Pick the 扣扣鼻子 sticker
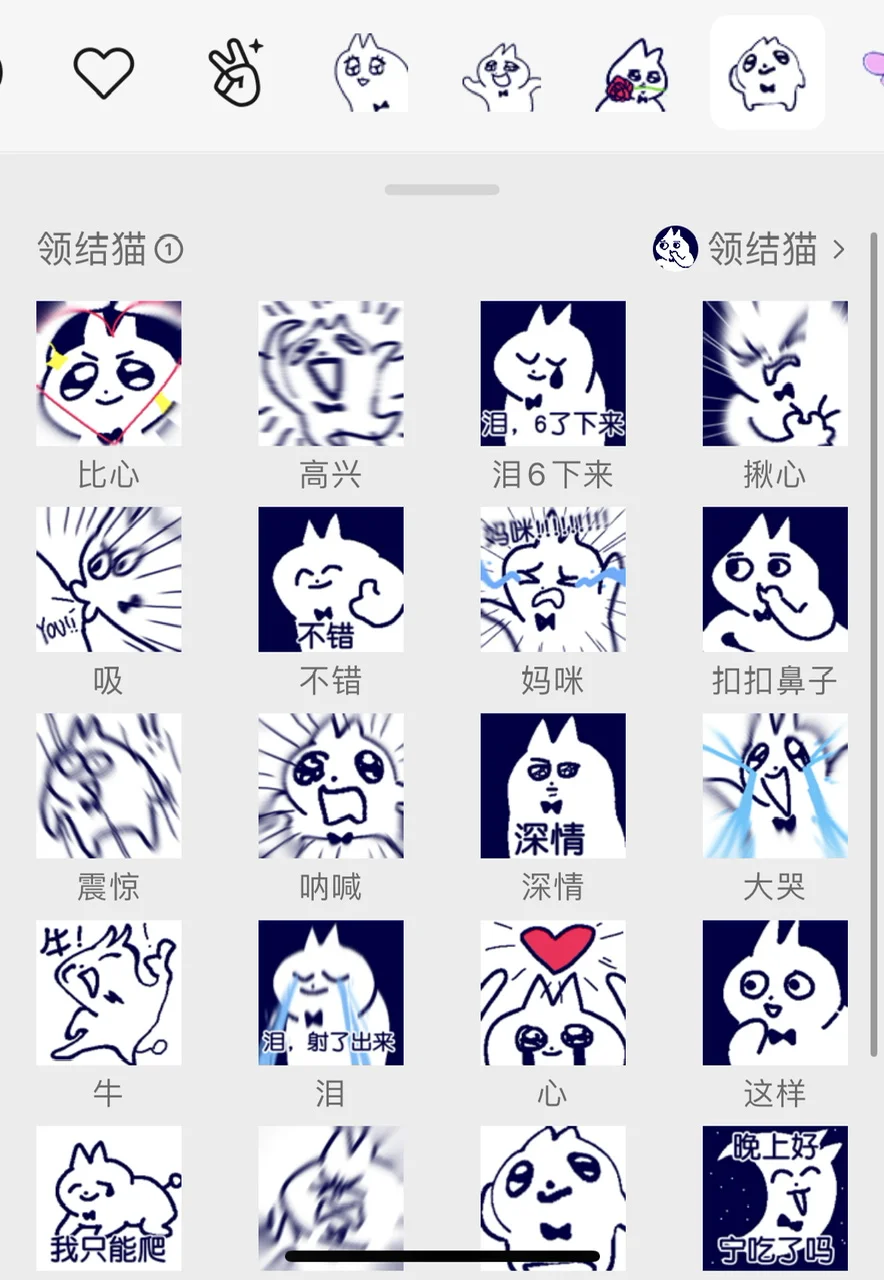Image resolution: width=884 pixels, height=1280 pixels. pyautogui.click(x=775, y=579)
